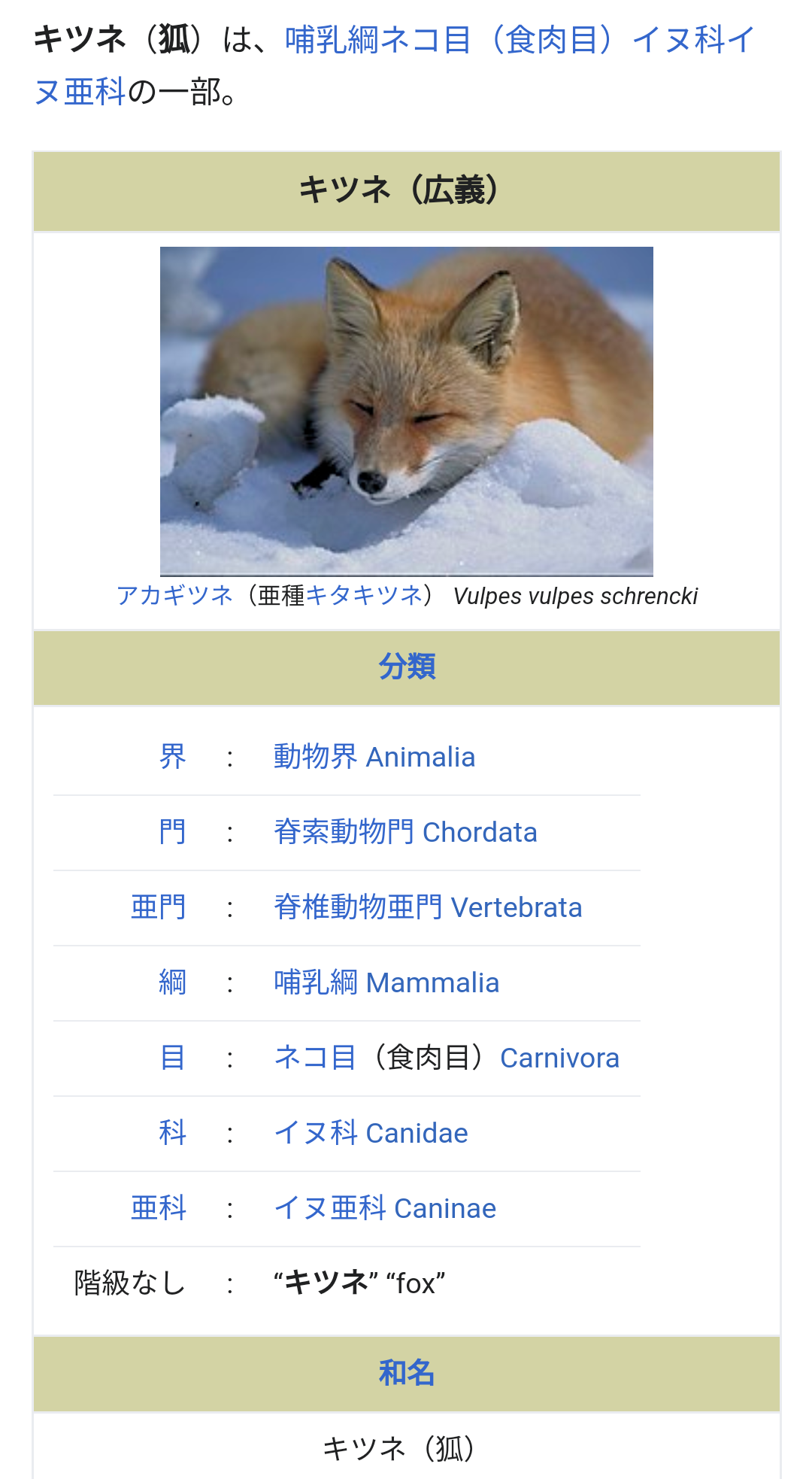Open the 和名 header link

[407, 1373]
